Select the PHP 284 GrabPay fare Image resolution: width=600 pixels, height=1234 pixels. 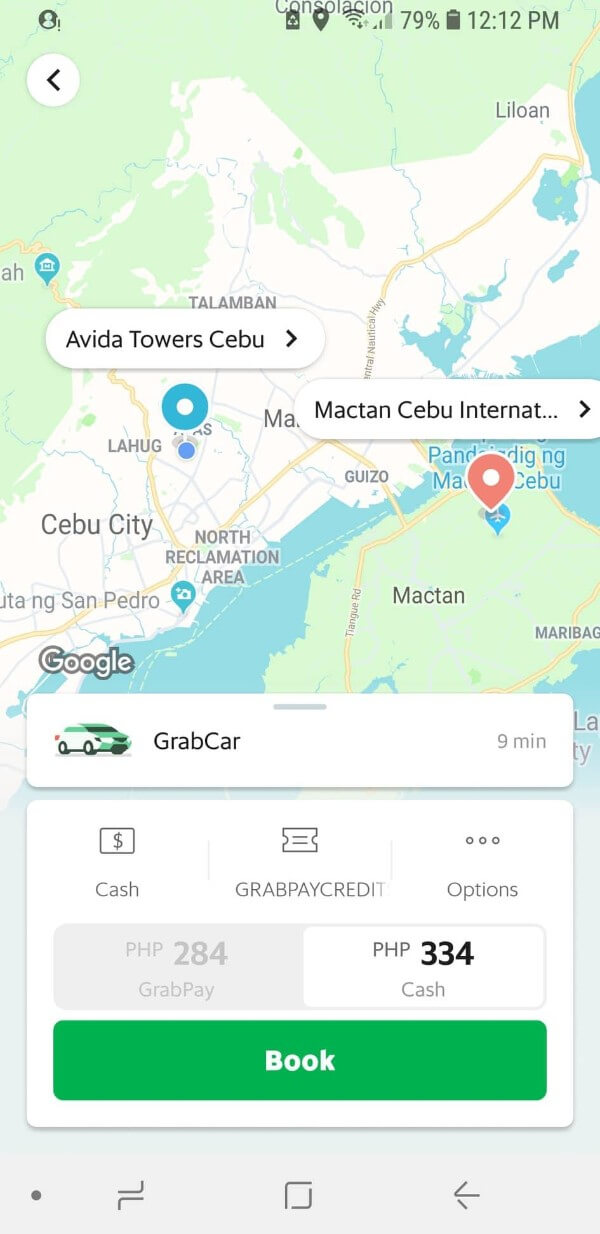tap(178, 966)
